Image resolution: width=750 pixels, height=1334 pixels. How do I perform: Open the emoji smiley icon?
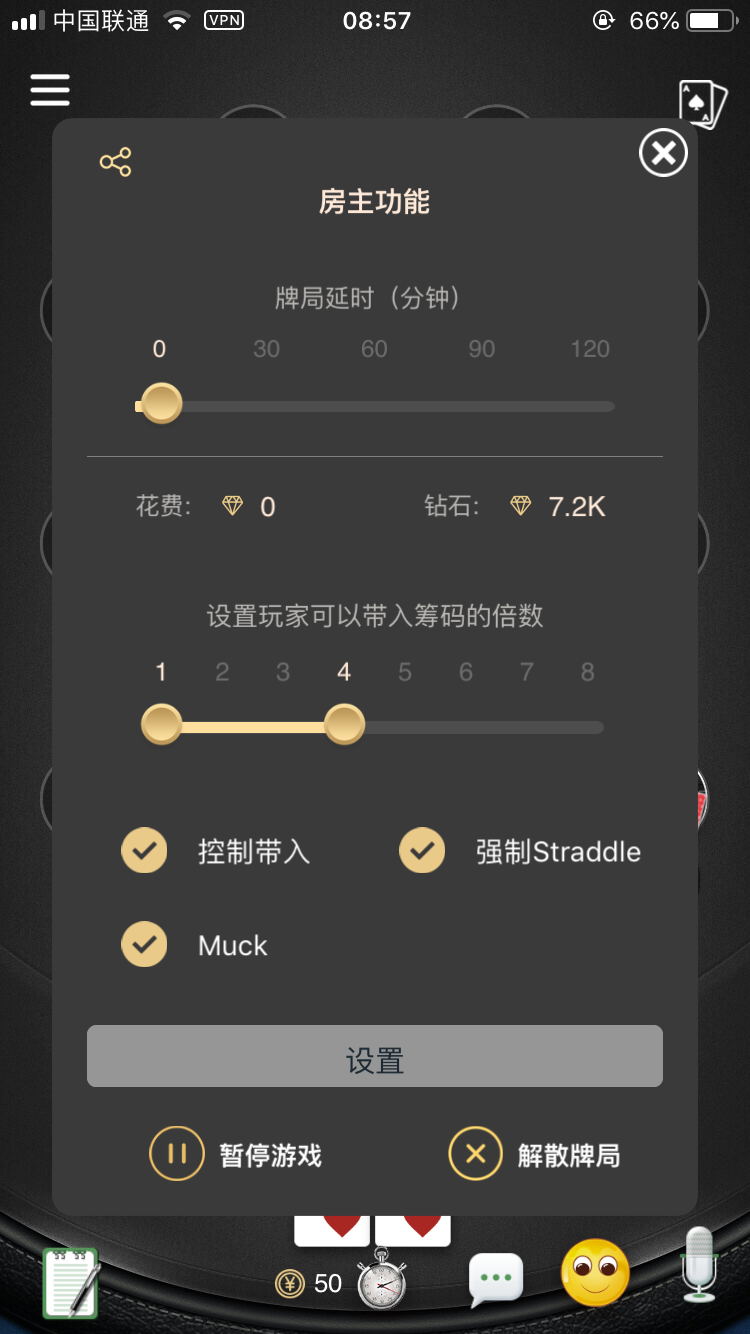click(x=595, y=1273)
